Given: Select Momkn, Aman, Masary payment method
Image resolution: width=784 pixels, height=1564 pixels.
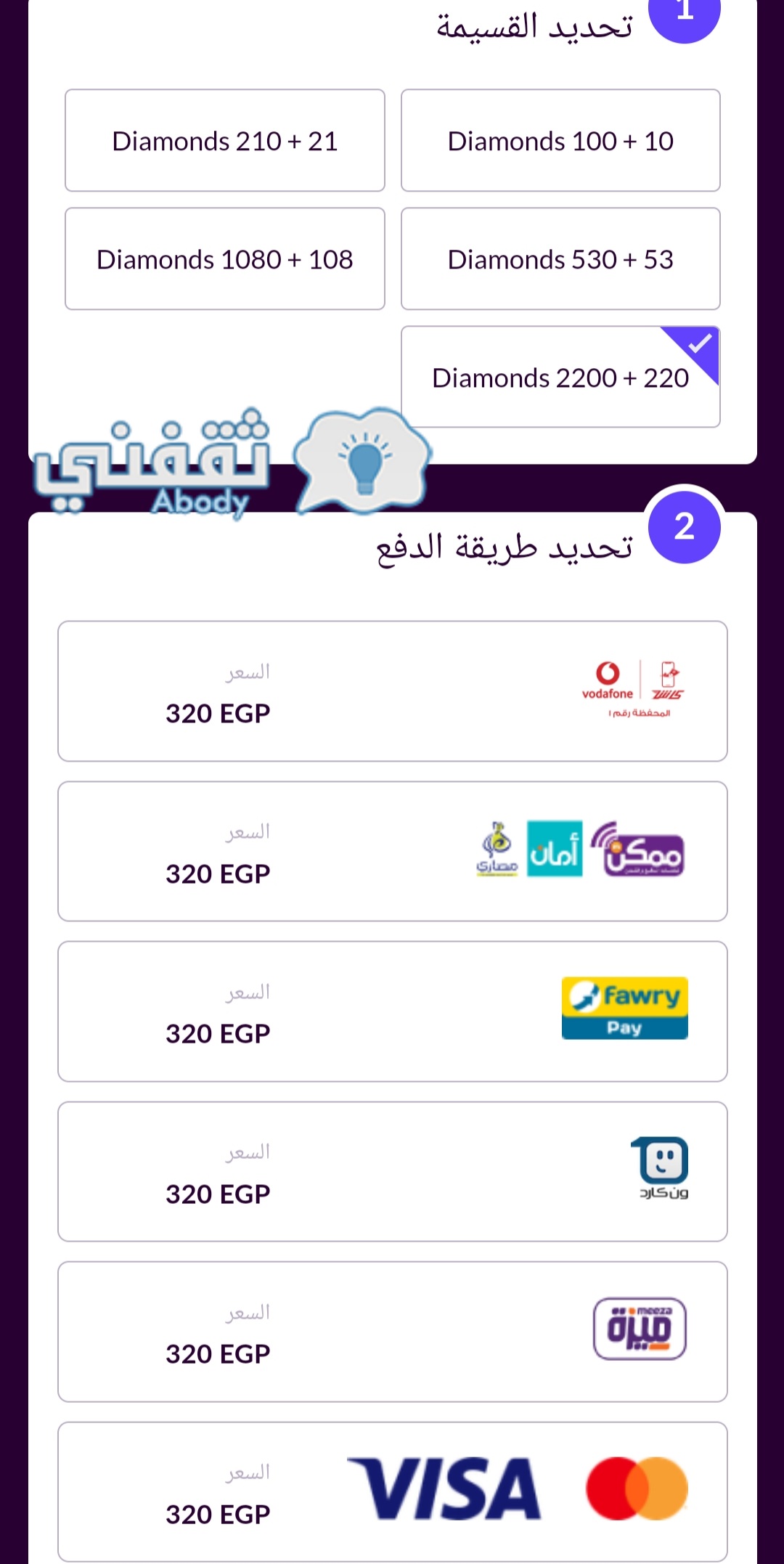Looking at the screenshot, I should pyautogui.click(x=393, y=852).
